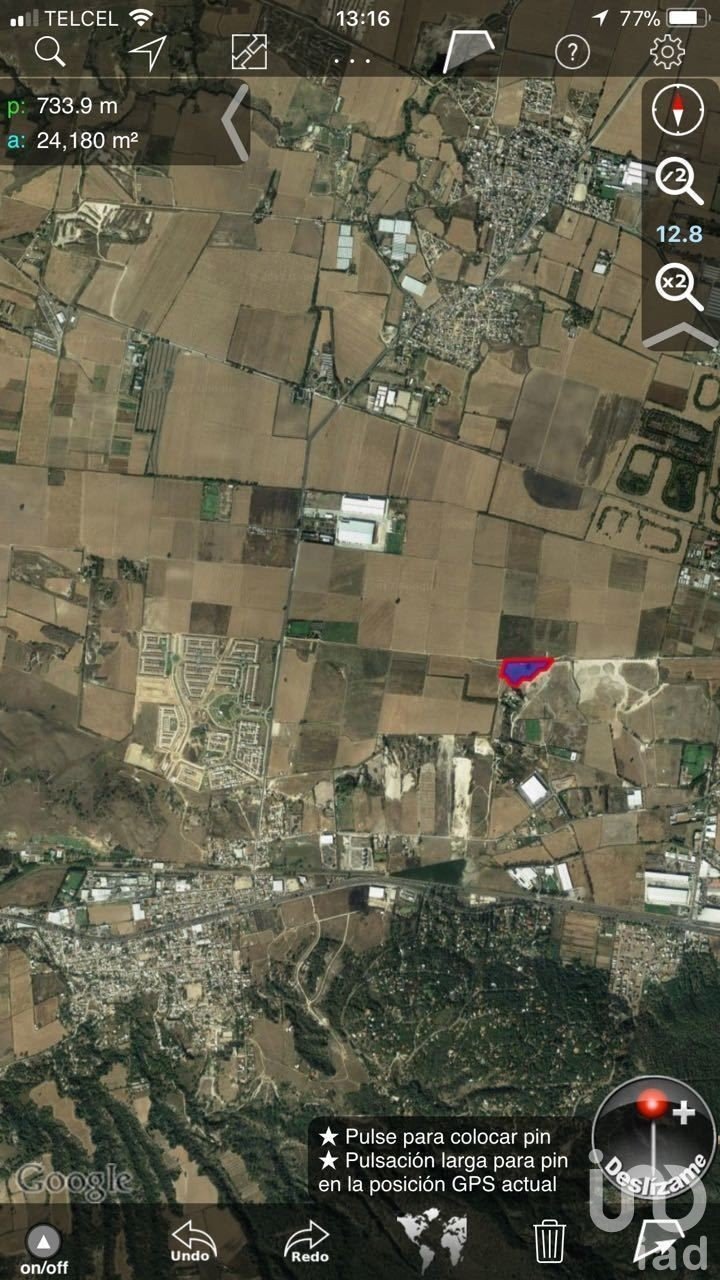Delete pins using the trash can
Image resolution: width=720 pixels, height=1280 pixels.
coord(549,1241)
